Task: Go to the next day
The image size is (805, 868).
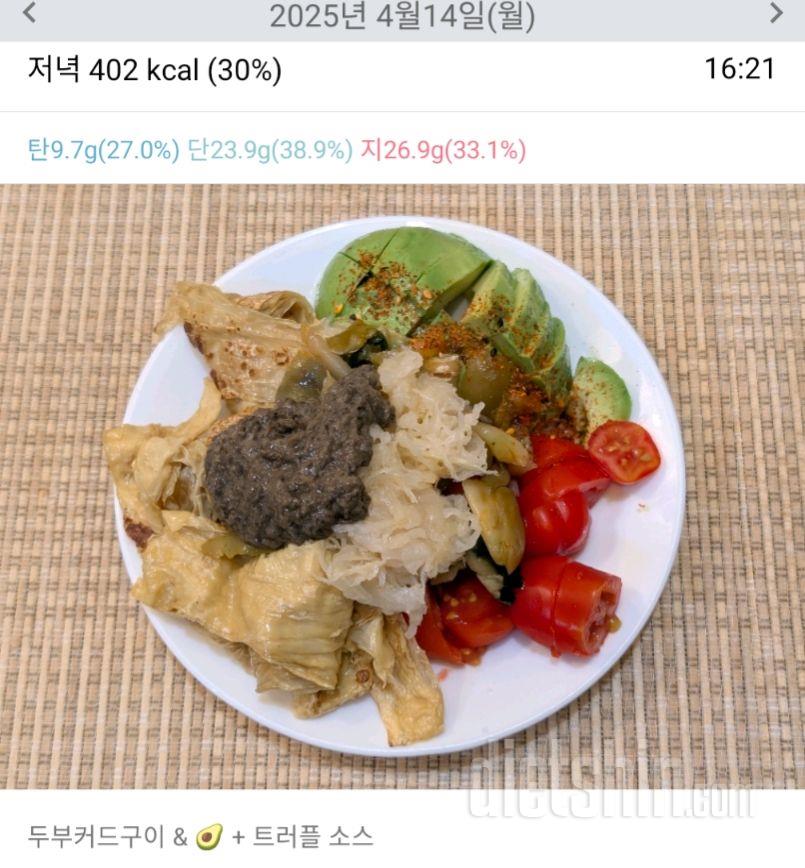Action: click(776, 14)
